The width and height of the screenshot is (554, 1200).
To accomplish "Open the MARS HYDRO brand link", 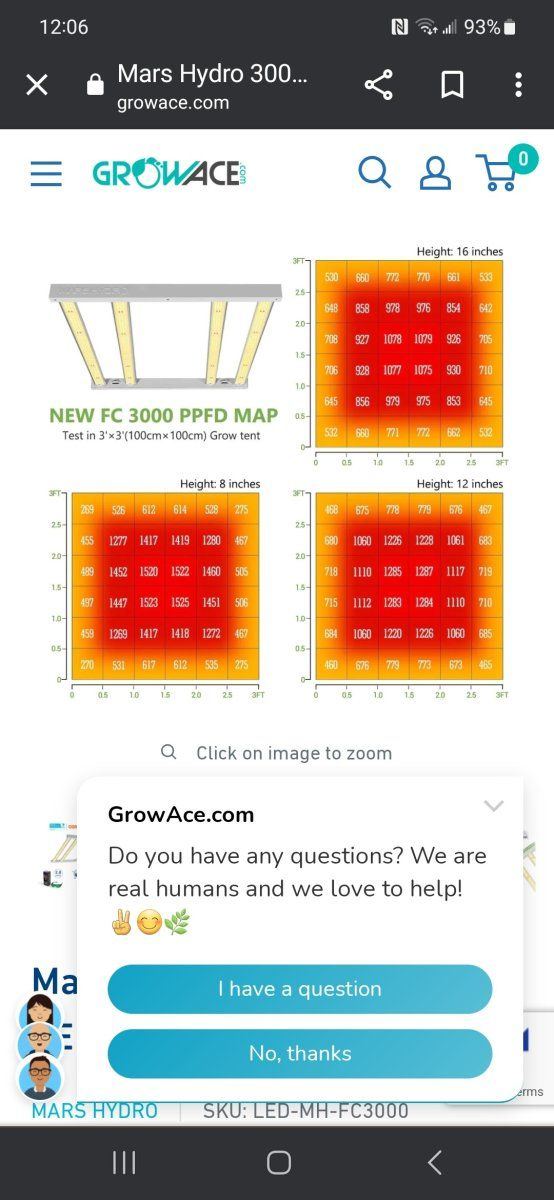I will [x=94, y=1111].
